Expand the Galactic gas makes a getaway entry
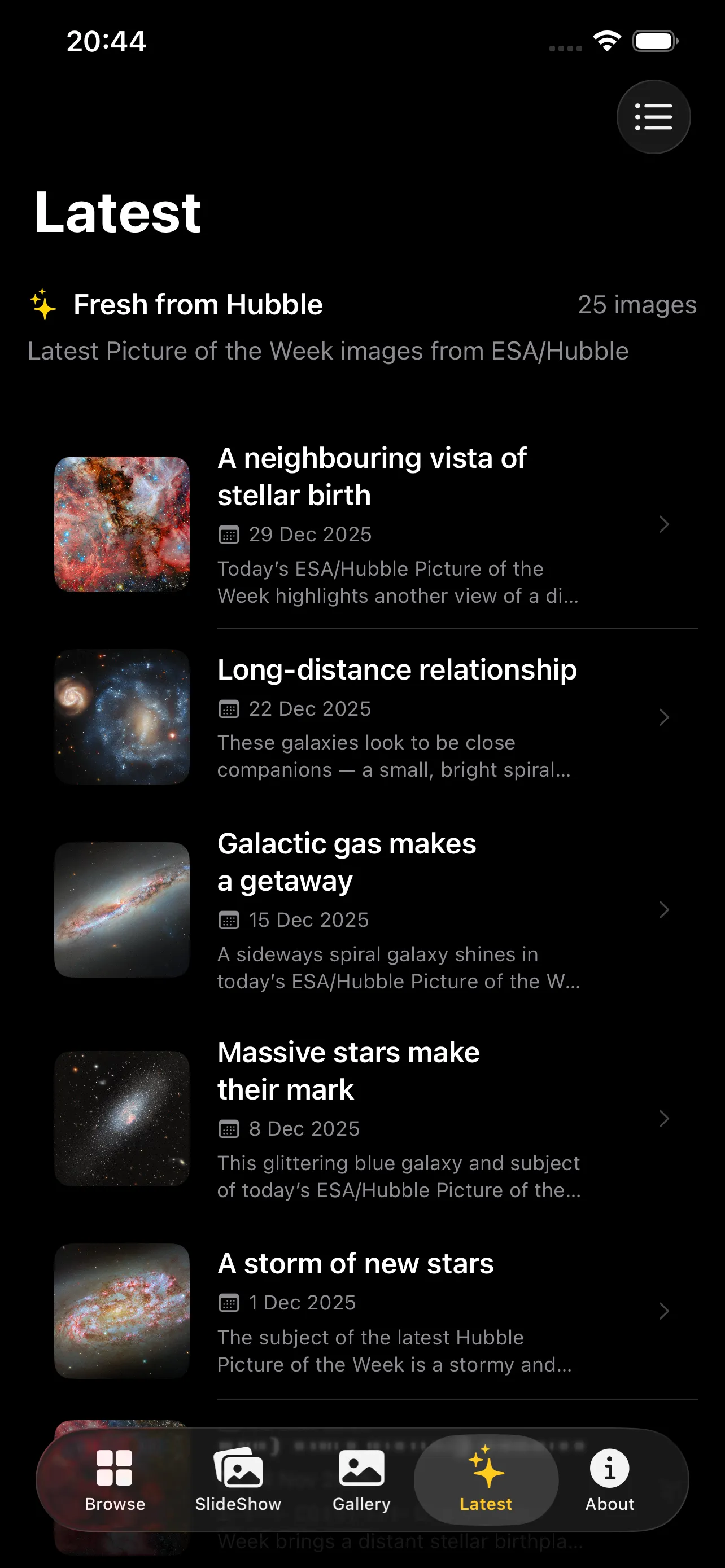Screen dimensions: 725x1568 (663, 909)
